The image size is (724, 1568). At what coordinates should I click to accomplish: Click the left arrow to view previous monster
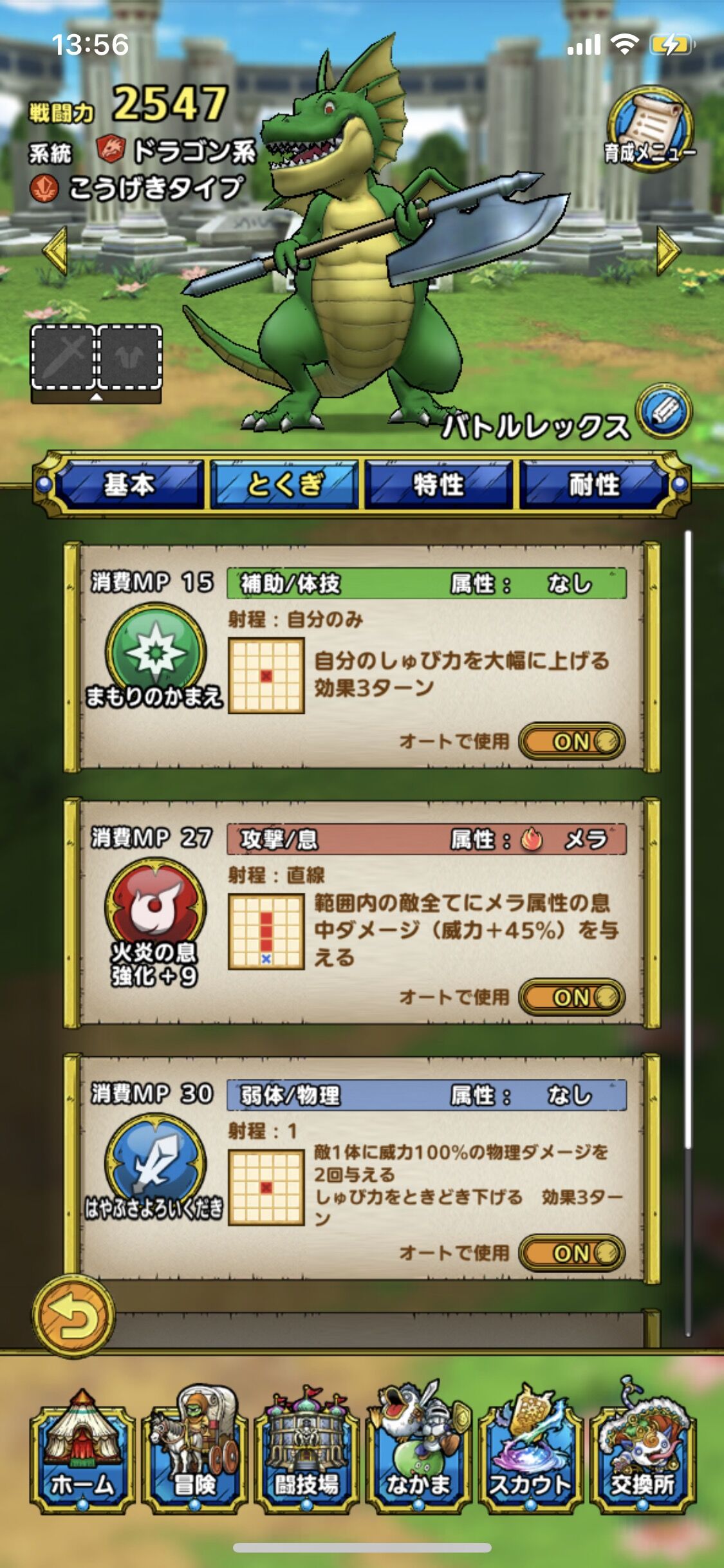(x=57, y=251)
